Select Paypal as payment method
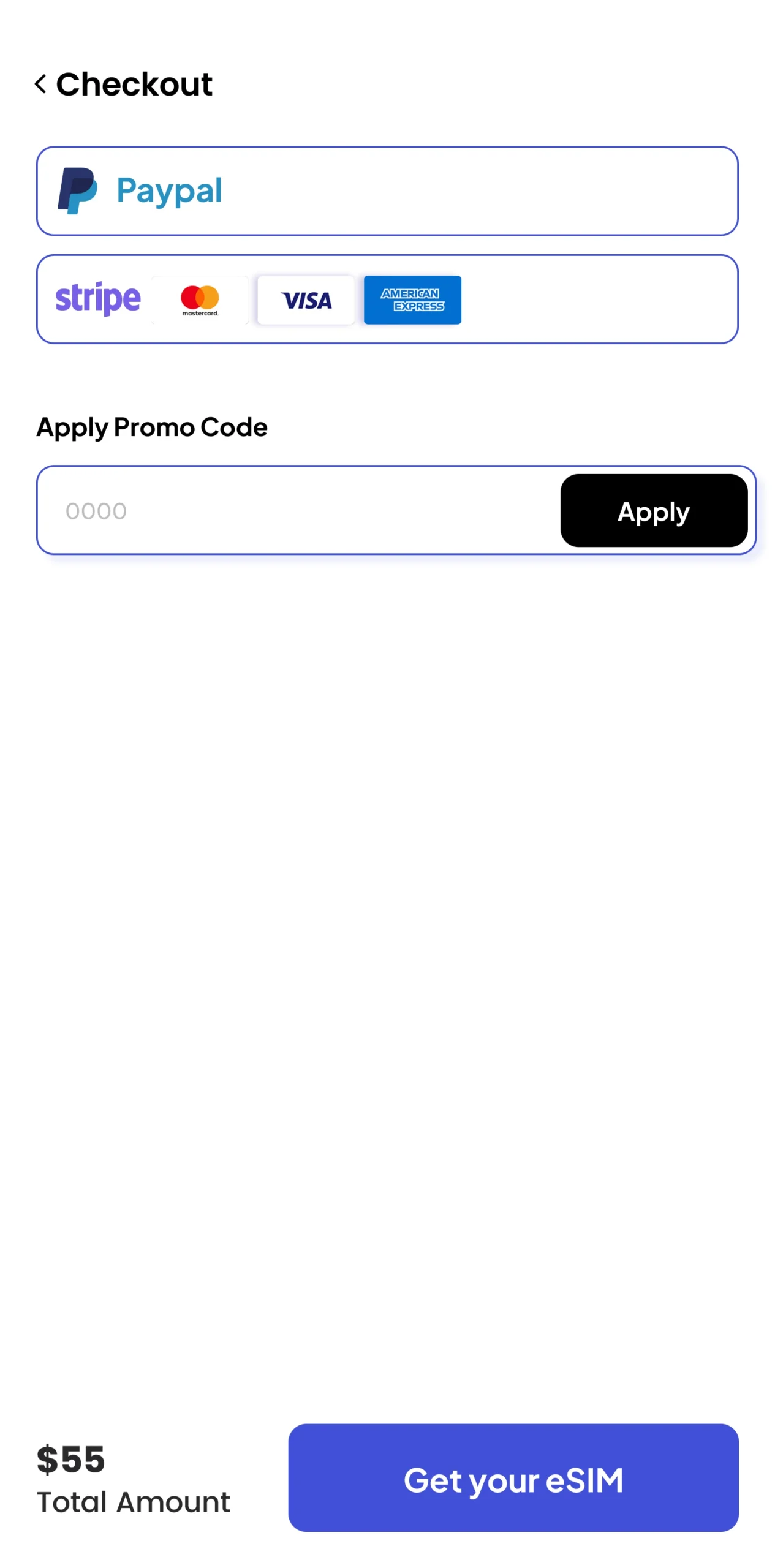This screenshot has width=775, height=1568. pos(386,190)
